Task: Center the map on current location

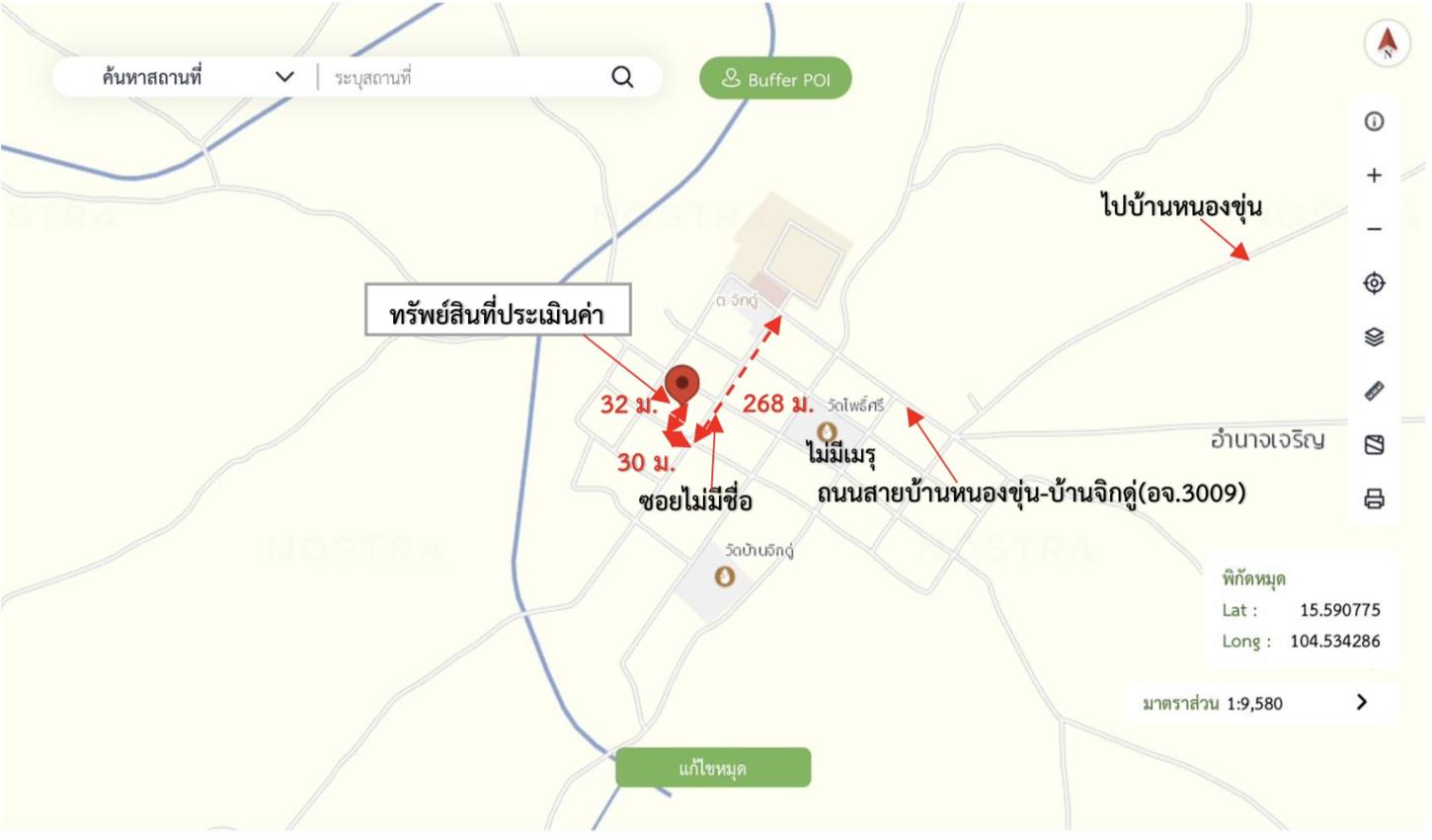Action: click(1374, 283)
